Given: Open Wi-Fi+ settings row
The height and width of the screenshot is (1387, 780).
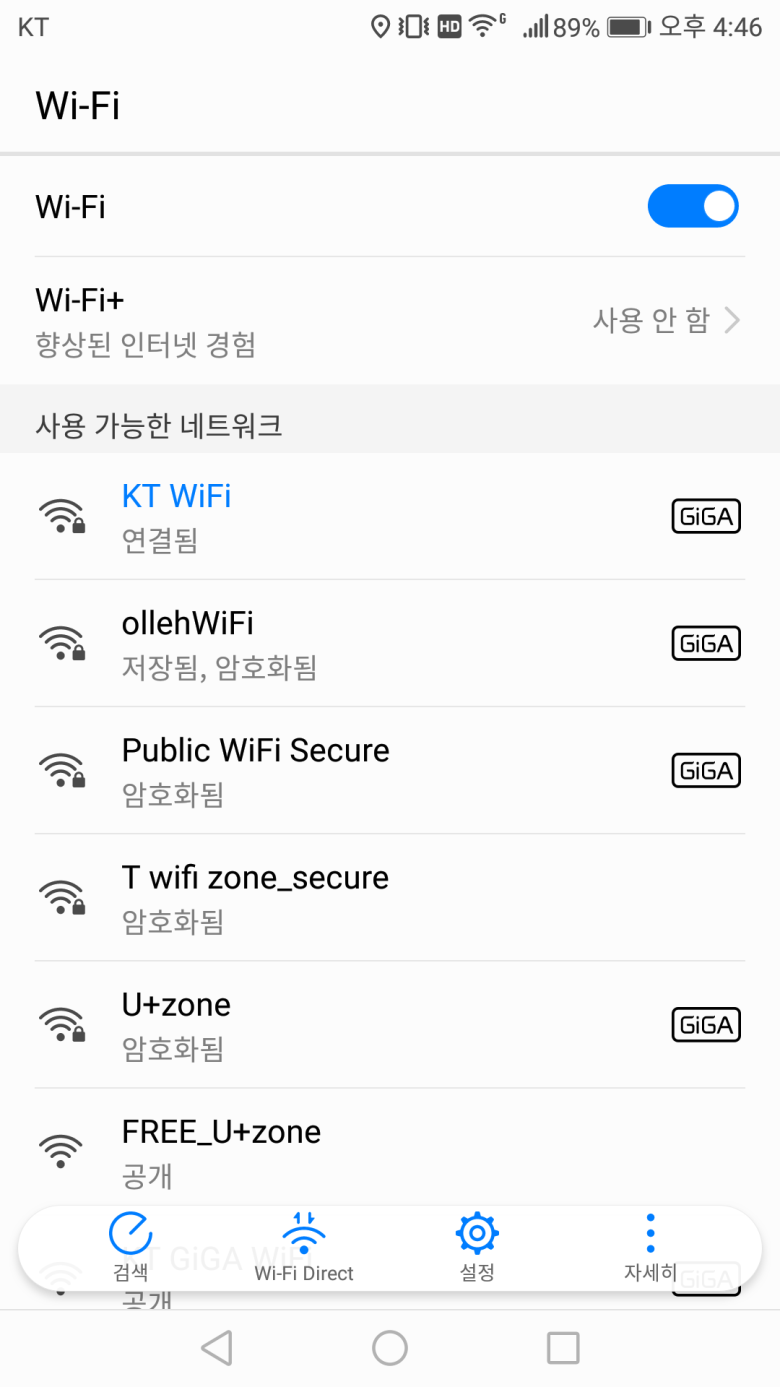Looking at the screenshot, I should [x=390, y=321].
